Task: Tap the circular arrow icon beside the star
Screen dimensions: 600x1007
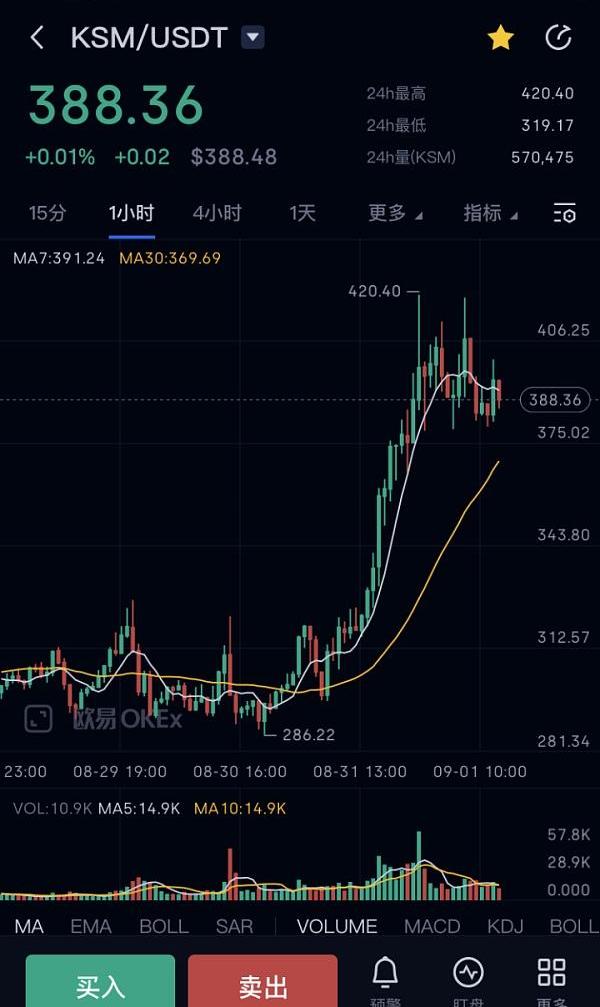Action: [x=558, y=38]
